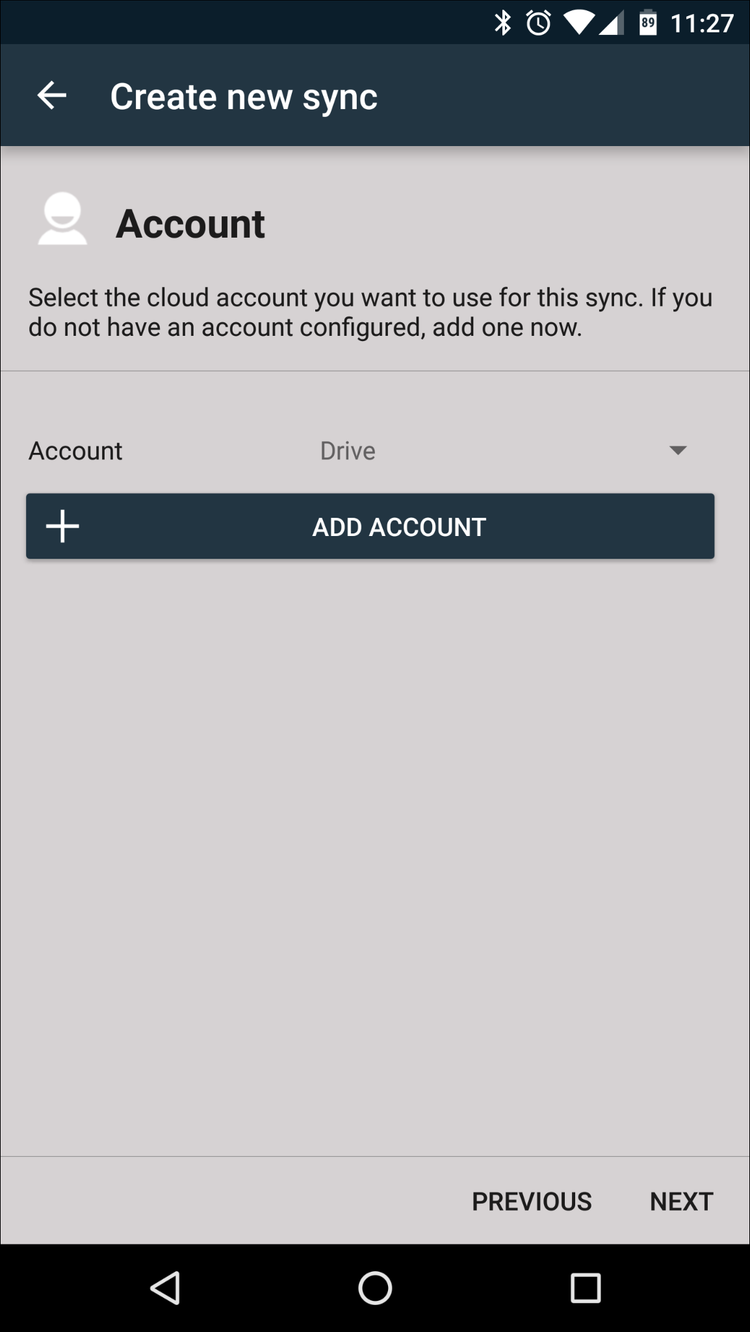This screenshot has width=750, height=1332.
Task: Tap the Create new sync title
Action: tap(244, 95)
